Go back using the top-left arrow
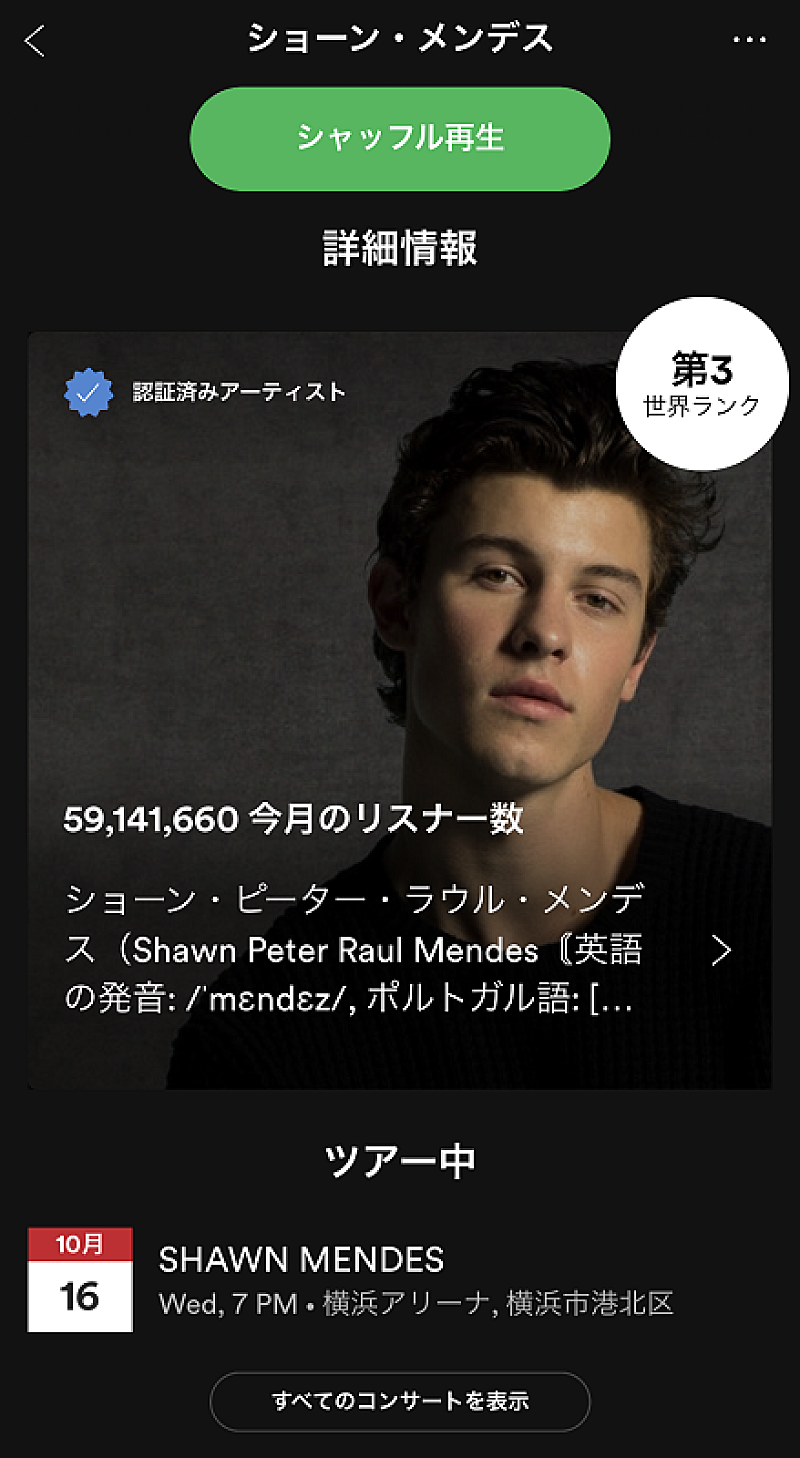Screen dimensions: 800x1458 [36, 41]
